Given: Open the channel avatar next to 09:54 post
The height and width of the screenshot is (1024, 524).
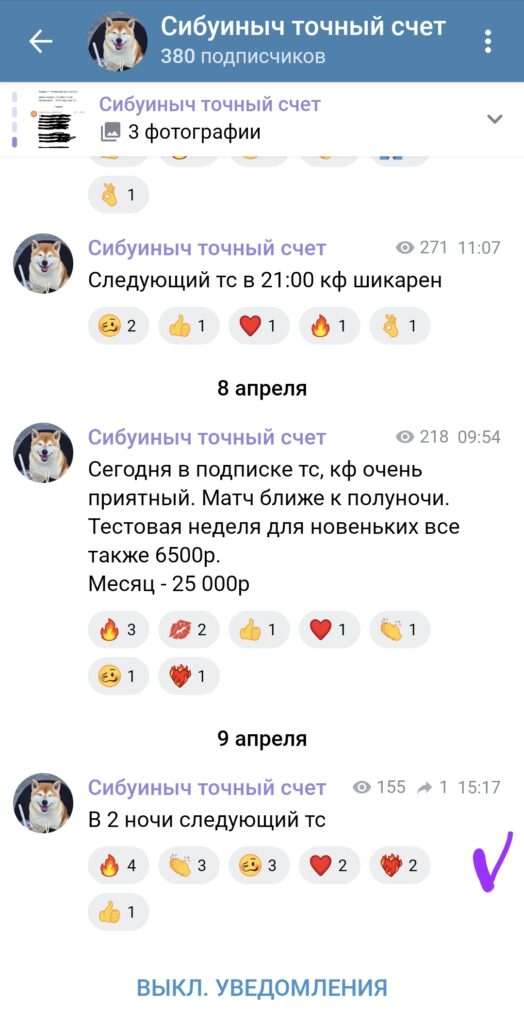Looking at the screenshot, I should [43, 453].
